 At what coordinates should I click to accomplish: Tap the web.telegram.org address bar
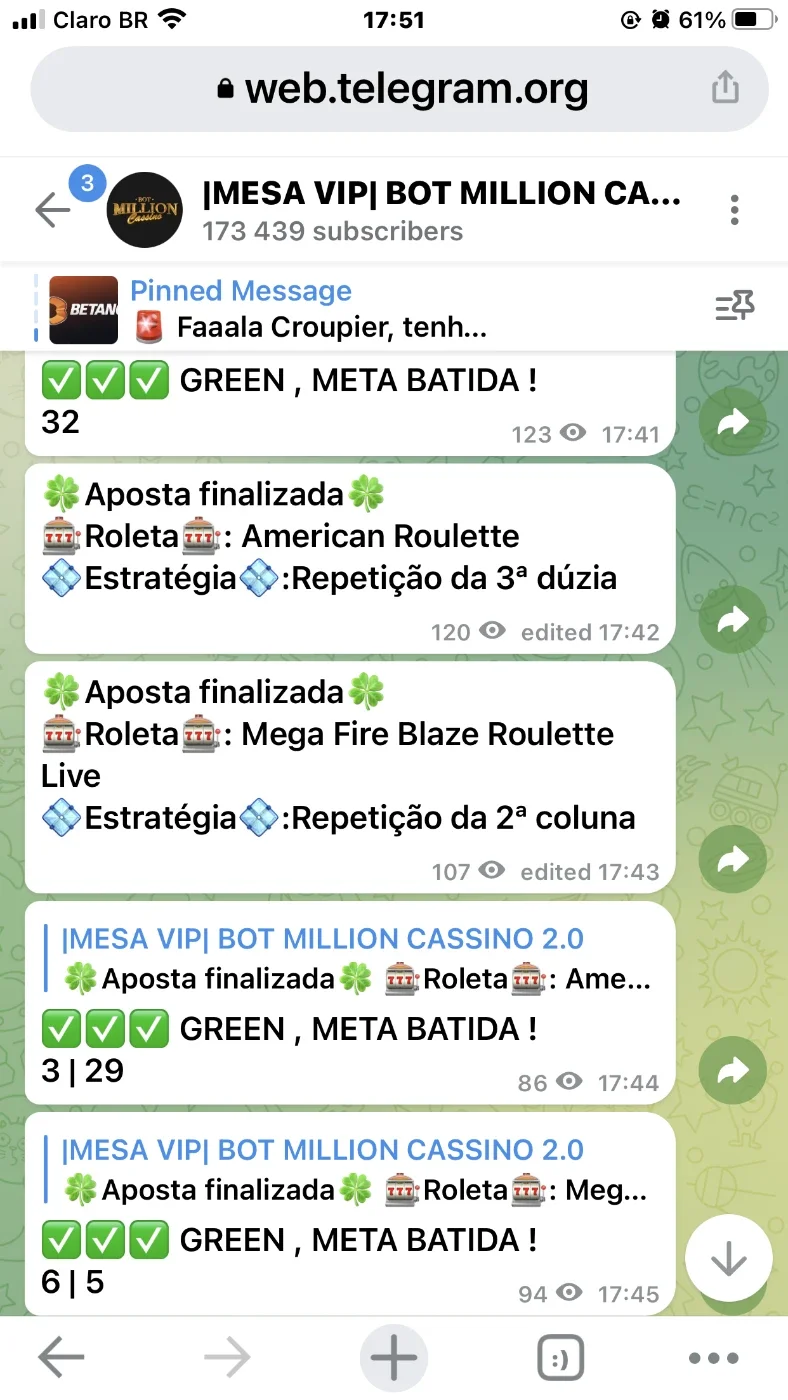[400, 89]
